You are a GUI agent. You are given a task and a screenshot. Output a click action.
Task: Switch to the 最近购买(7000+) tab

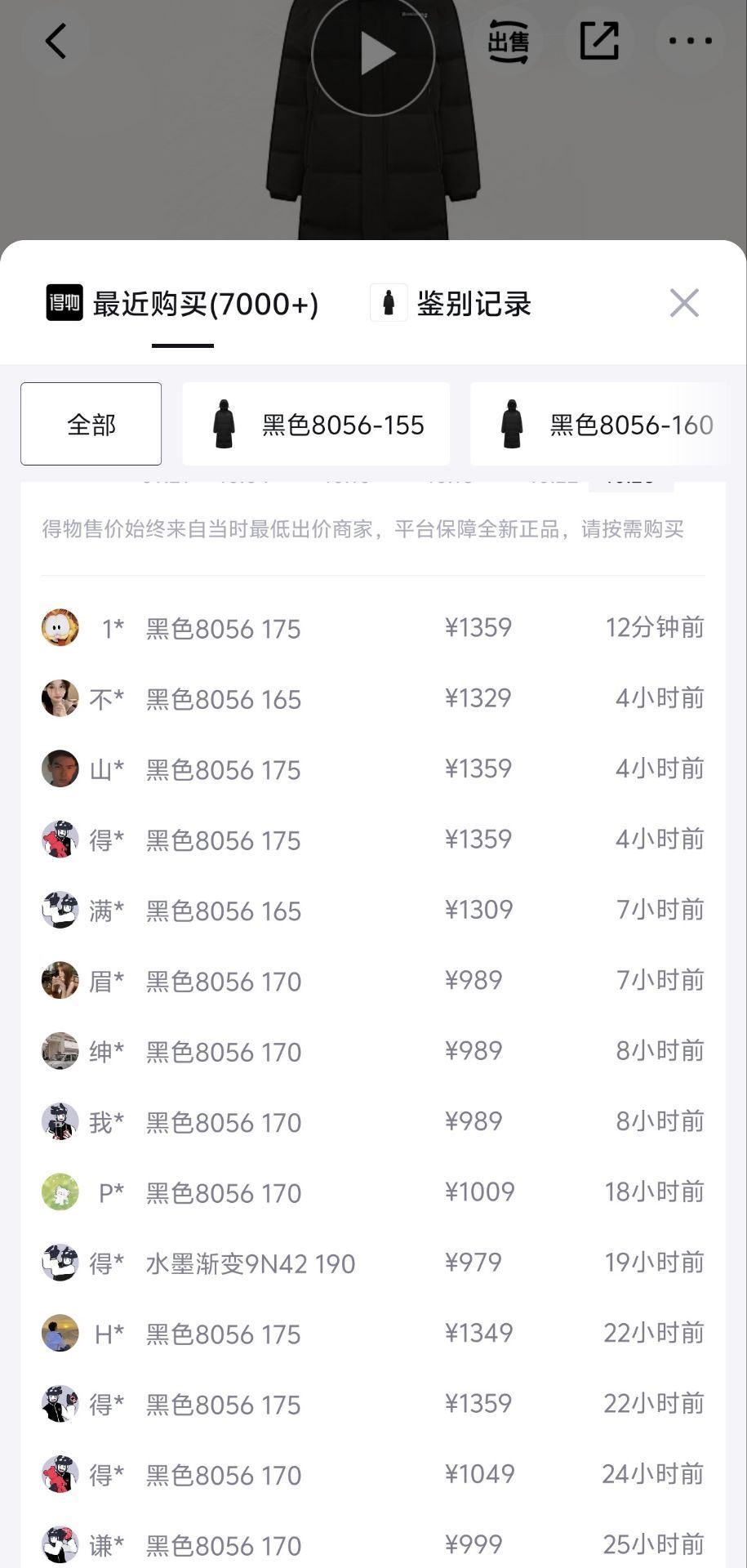(207, 303)
